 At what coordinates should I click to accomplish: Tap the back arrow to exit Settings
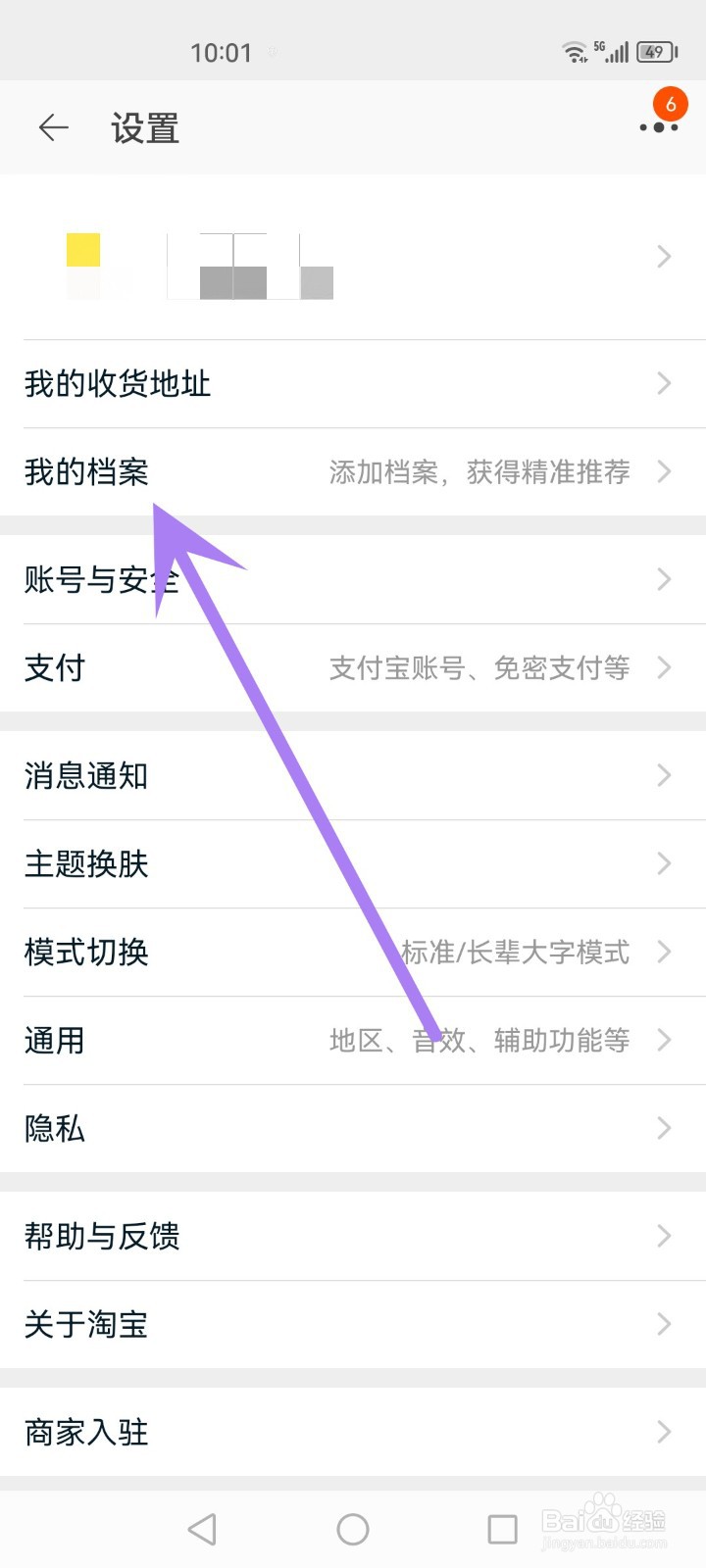point(52,127)
